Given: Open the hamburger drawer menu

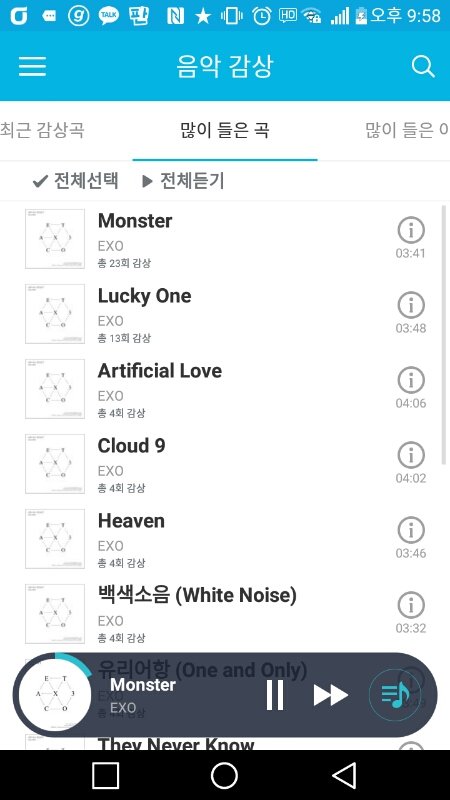Looking at the screenshot, I should point(33,66).
